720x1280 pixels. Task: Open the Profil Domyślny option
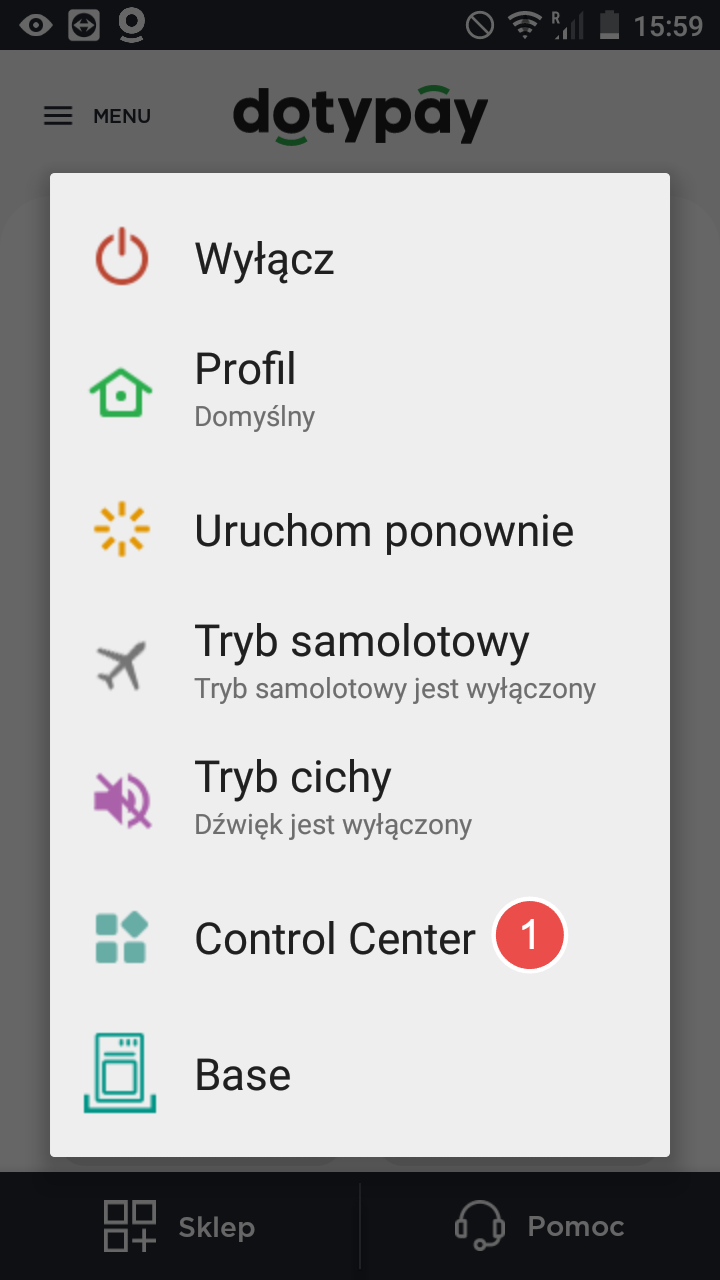click(255, 387)
